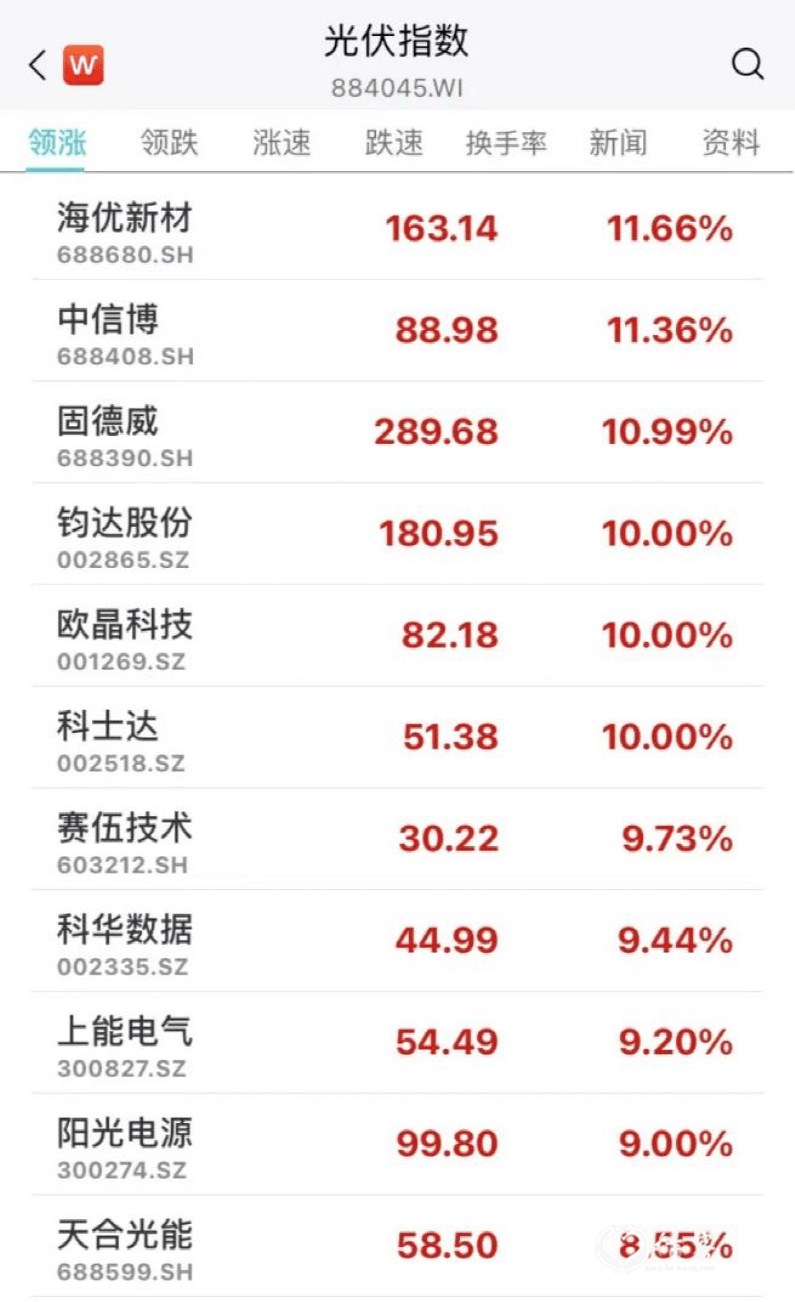View 赛伍技术 quote
Viewport: 795px width, 1302px height.
click(397, 840)
